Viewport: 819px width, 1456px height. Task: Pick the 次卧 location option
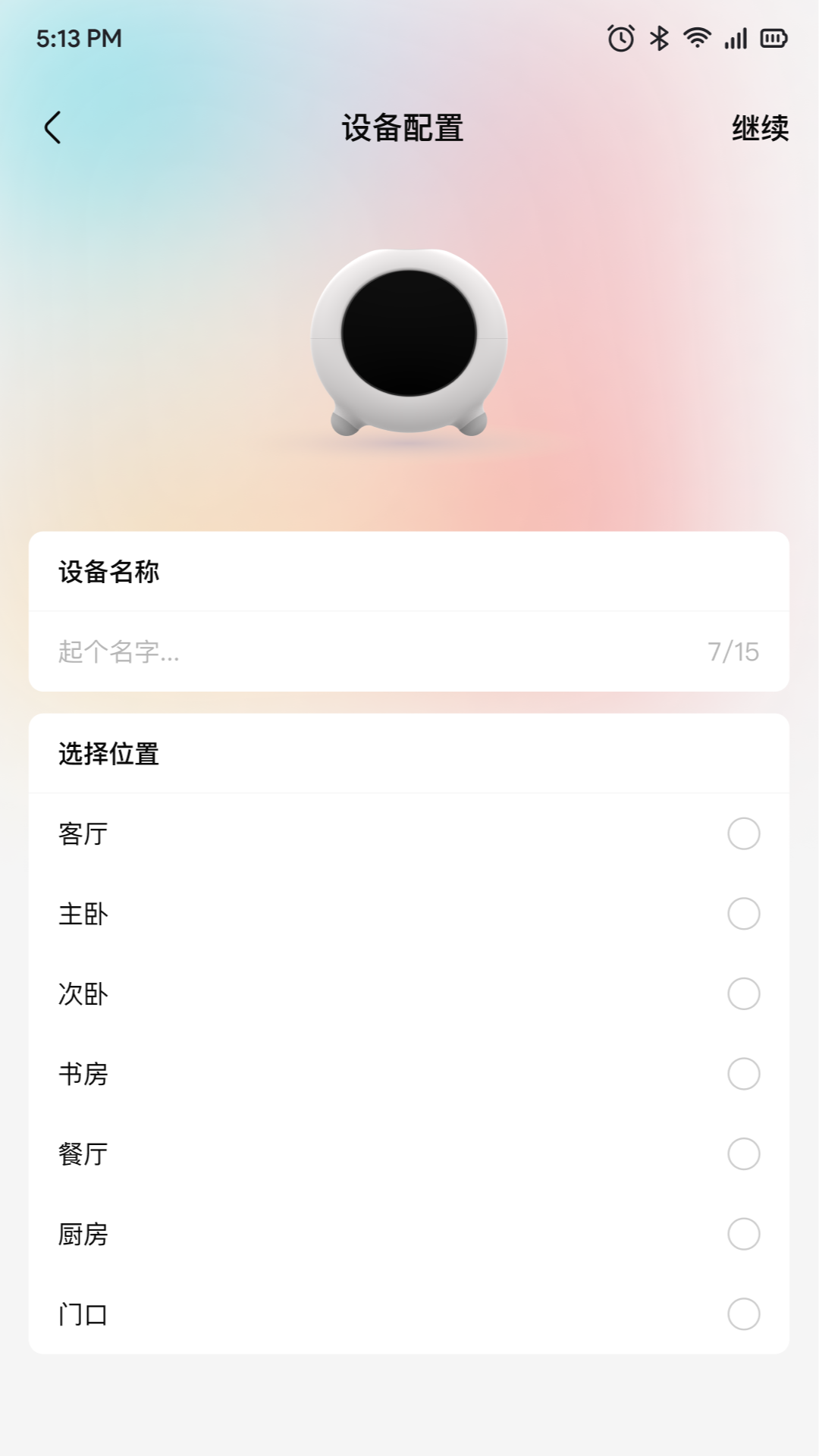pos(409,993)
